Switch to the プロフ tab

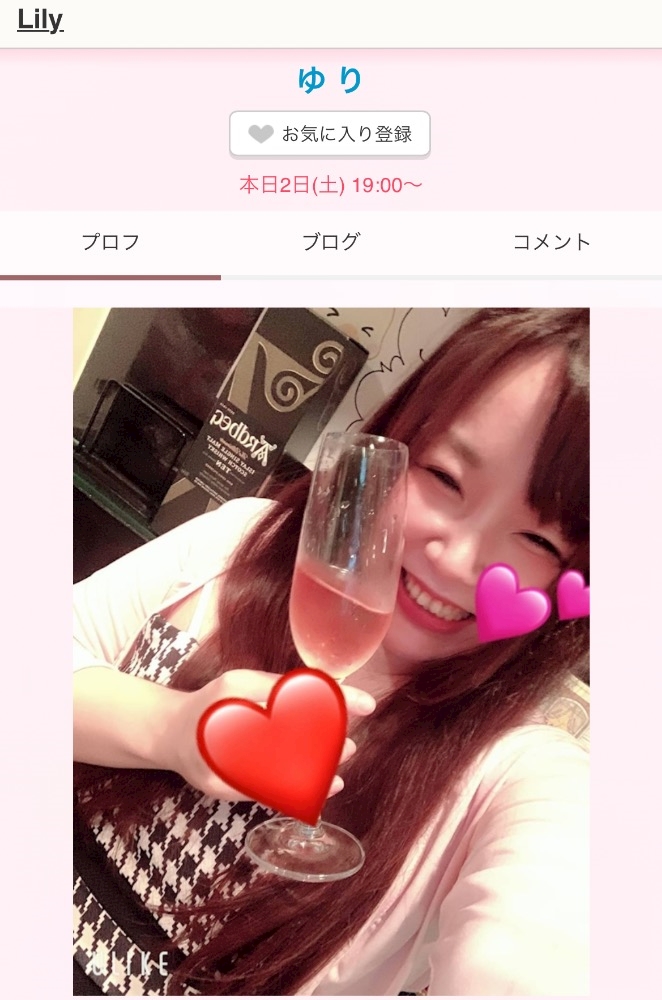[x=110, y=243]
